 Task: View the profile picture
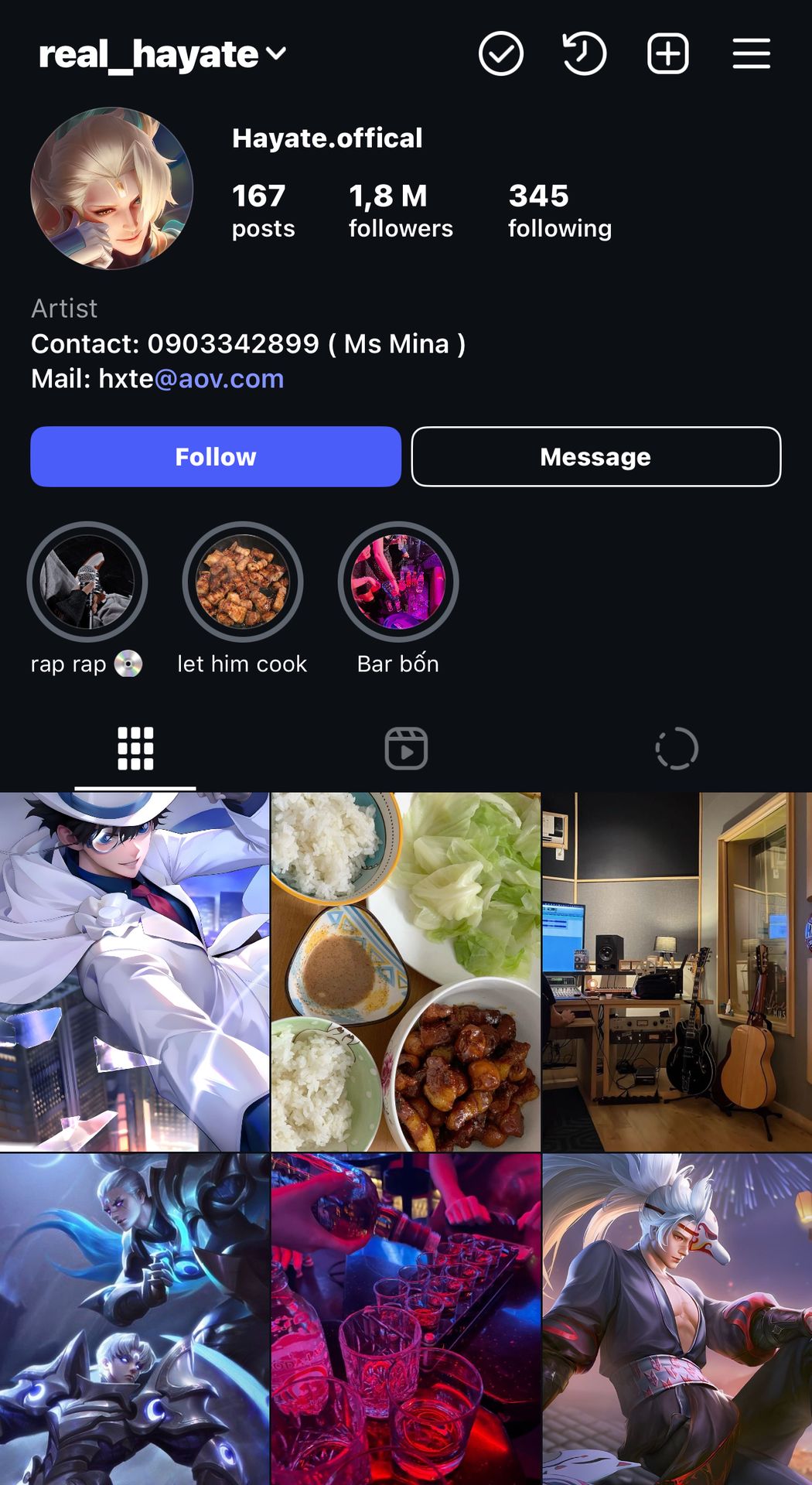pos(112,189)
